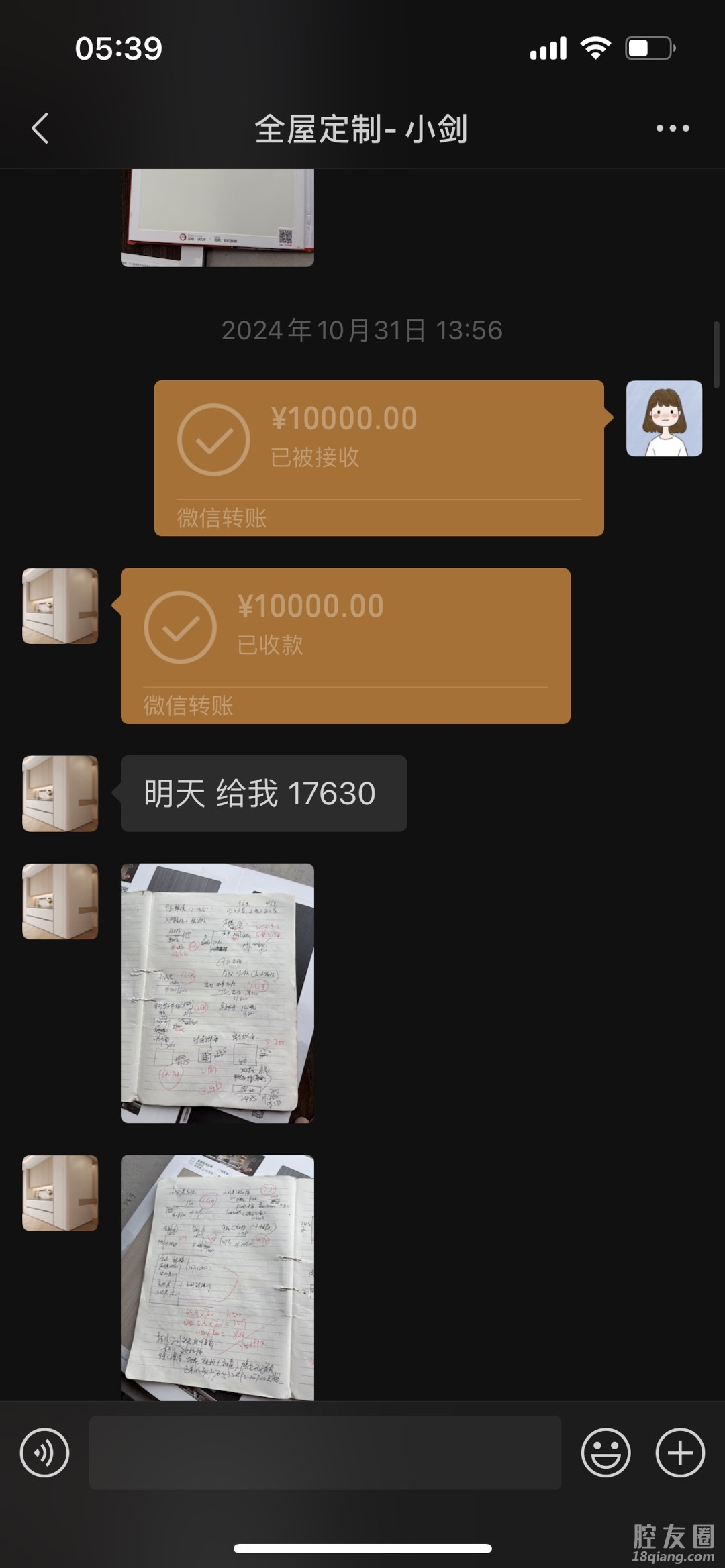Open the chat info three-dot menu

tap(672, 128)
